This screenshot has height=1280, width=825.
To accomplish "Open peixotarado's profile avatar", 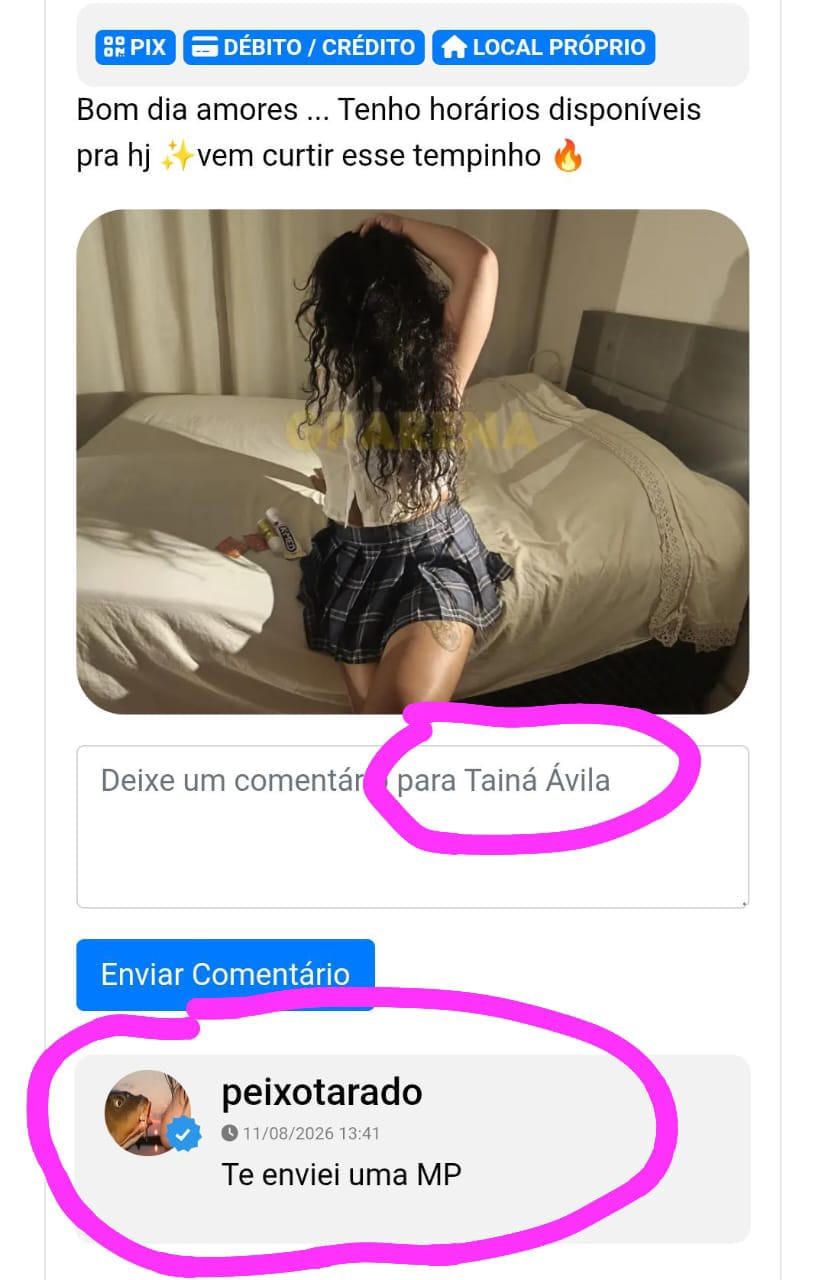I will pos(149,1113).
